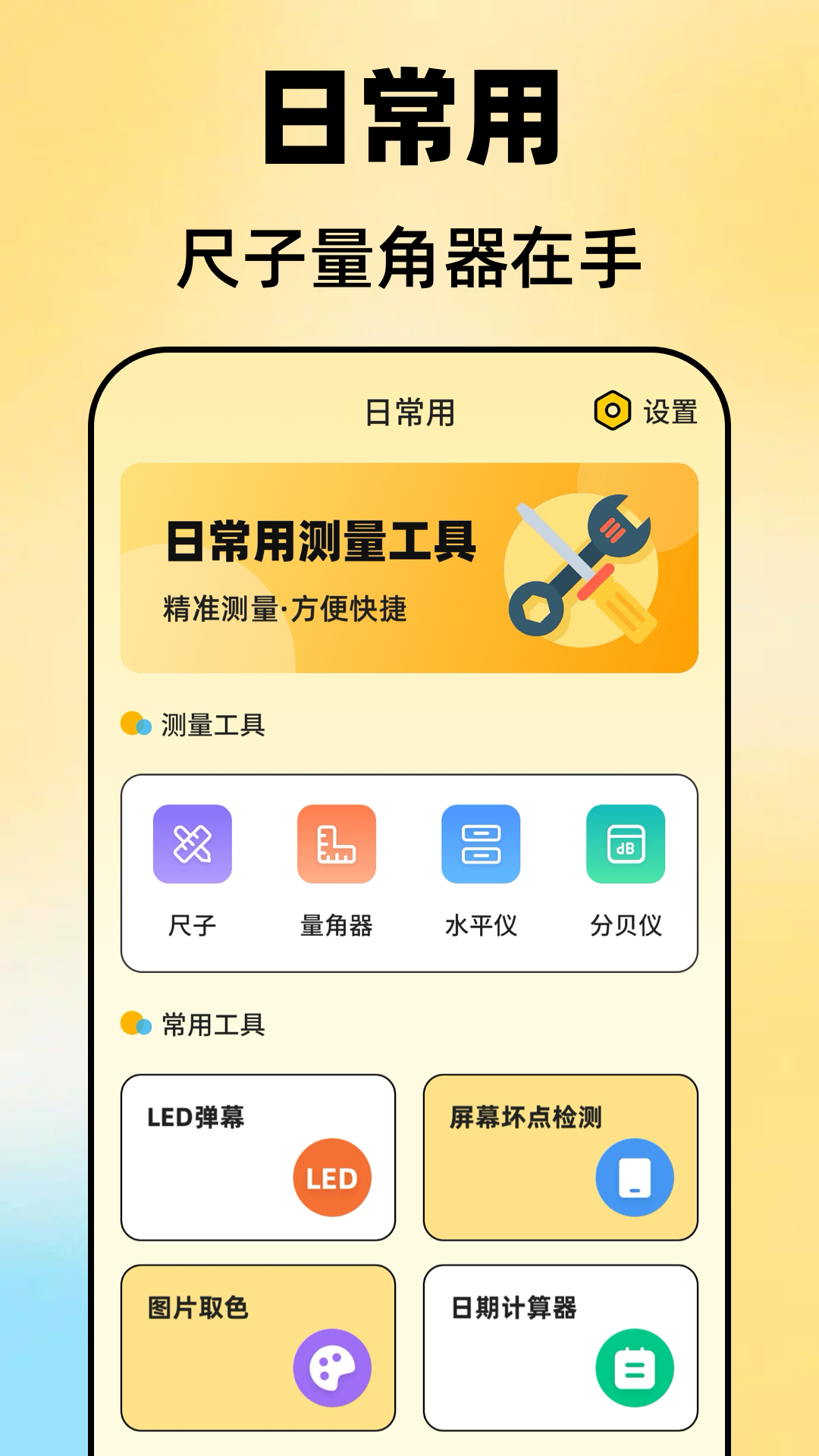Screen dimensions: 819x1456
Task: Click the orange LED circle icon
Action: click(x=334, y=1179)
